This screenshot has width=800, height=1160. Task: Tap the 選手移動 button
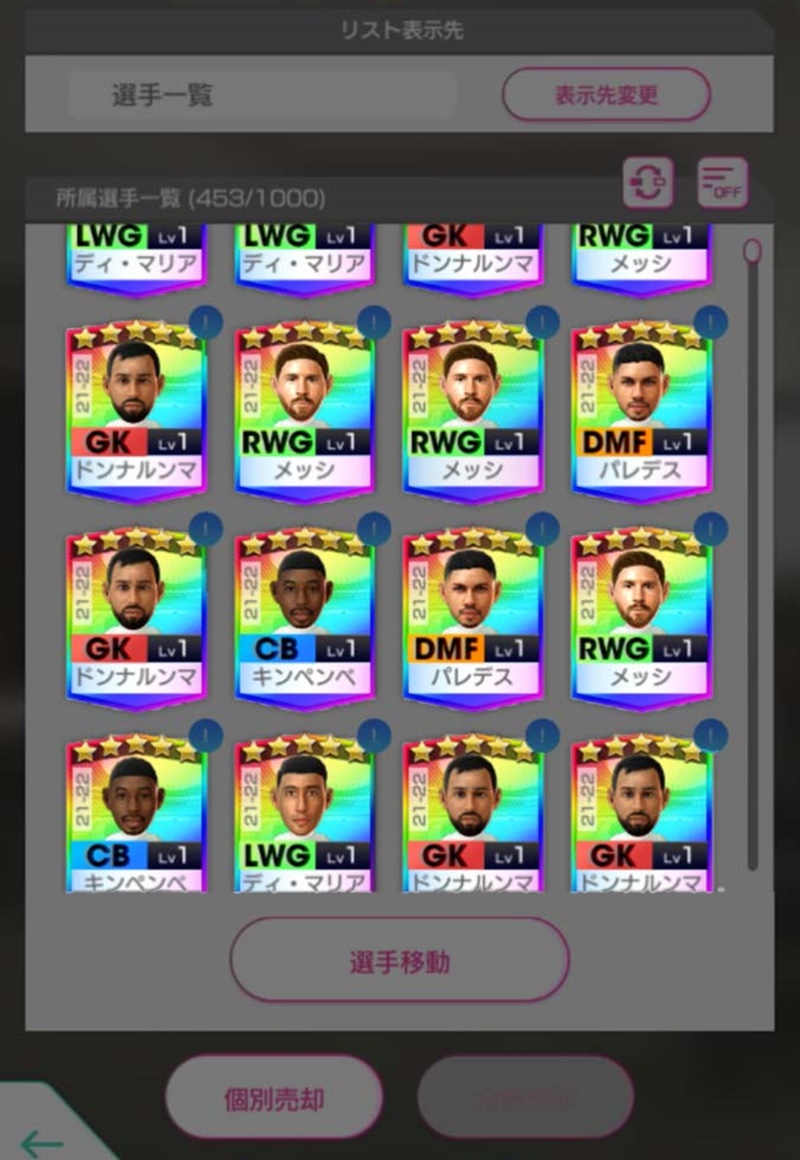click(x=400, y=962)
